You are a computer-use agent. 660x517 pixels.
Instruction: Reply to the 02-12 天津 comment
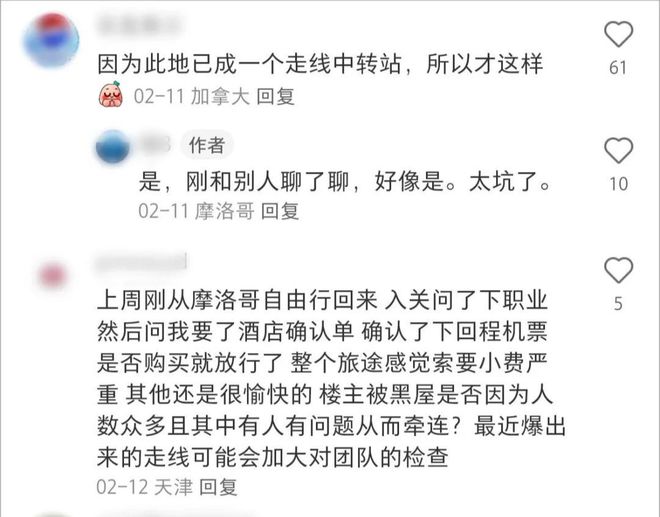click(218, 487)
